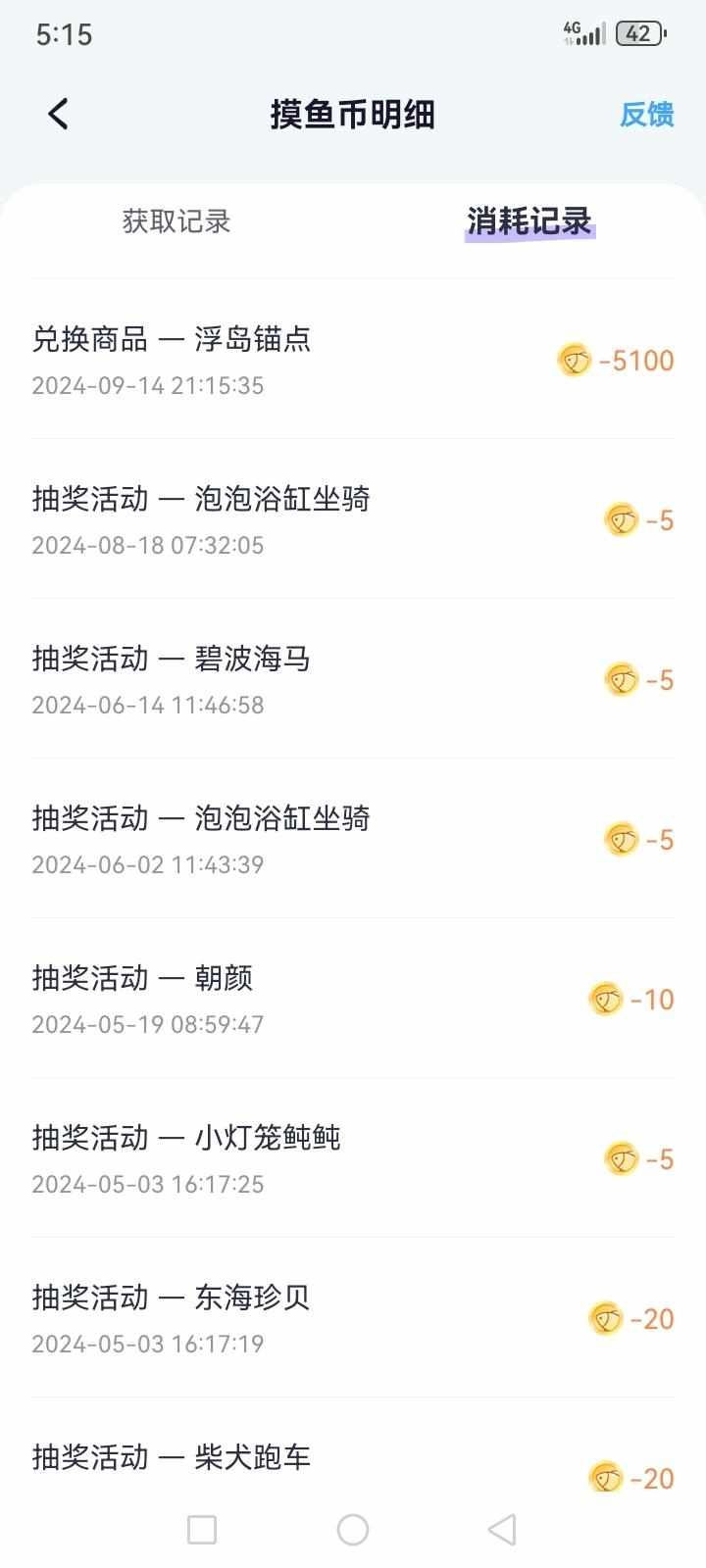Switch to the 获取记录 tab
This screenshot has height=1568, width=706.
(x=176, y=221)
